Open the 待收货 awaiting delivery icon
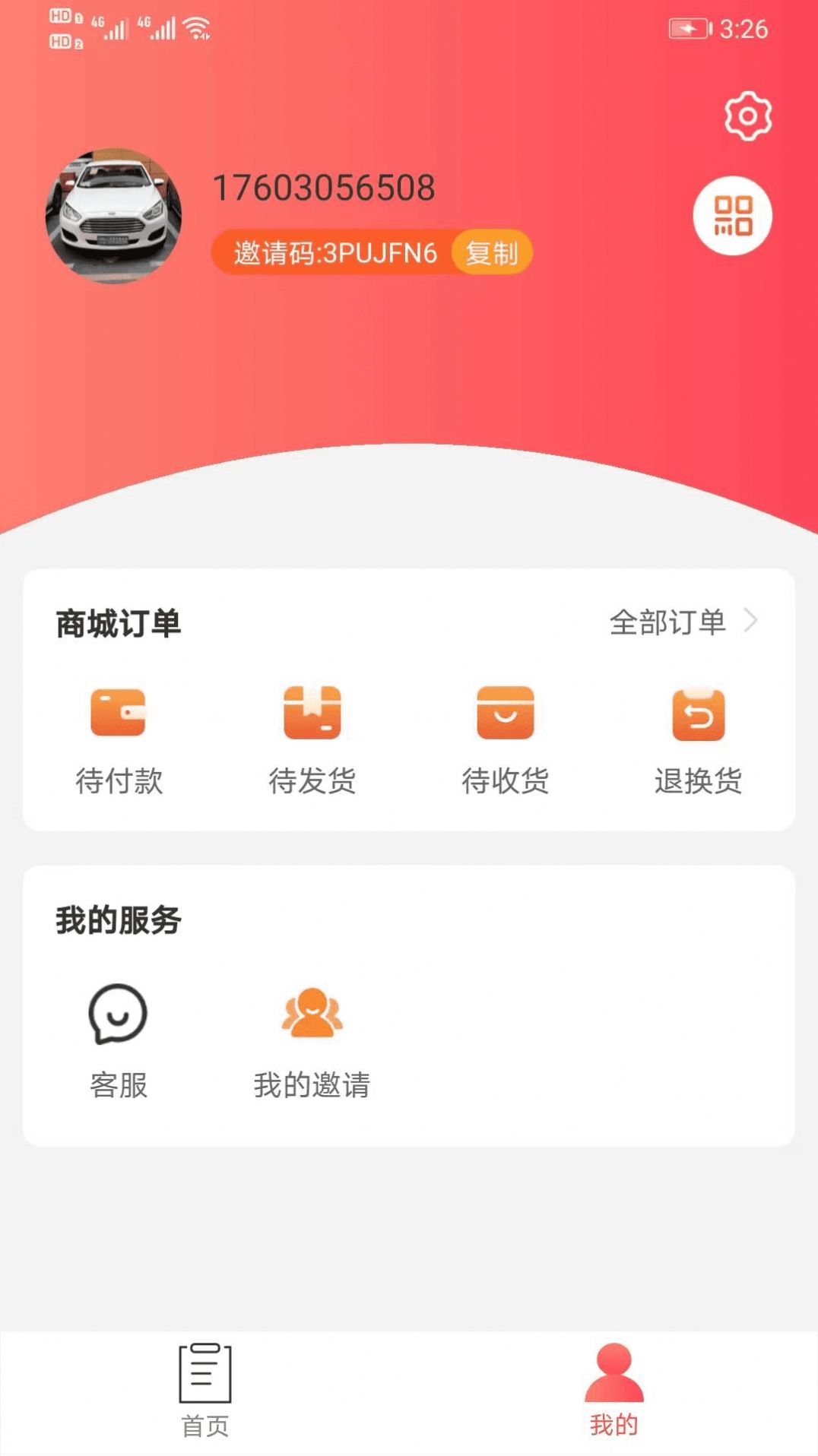 506,714
